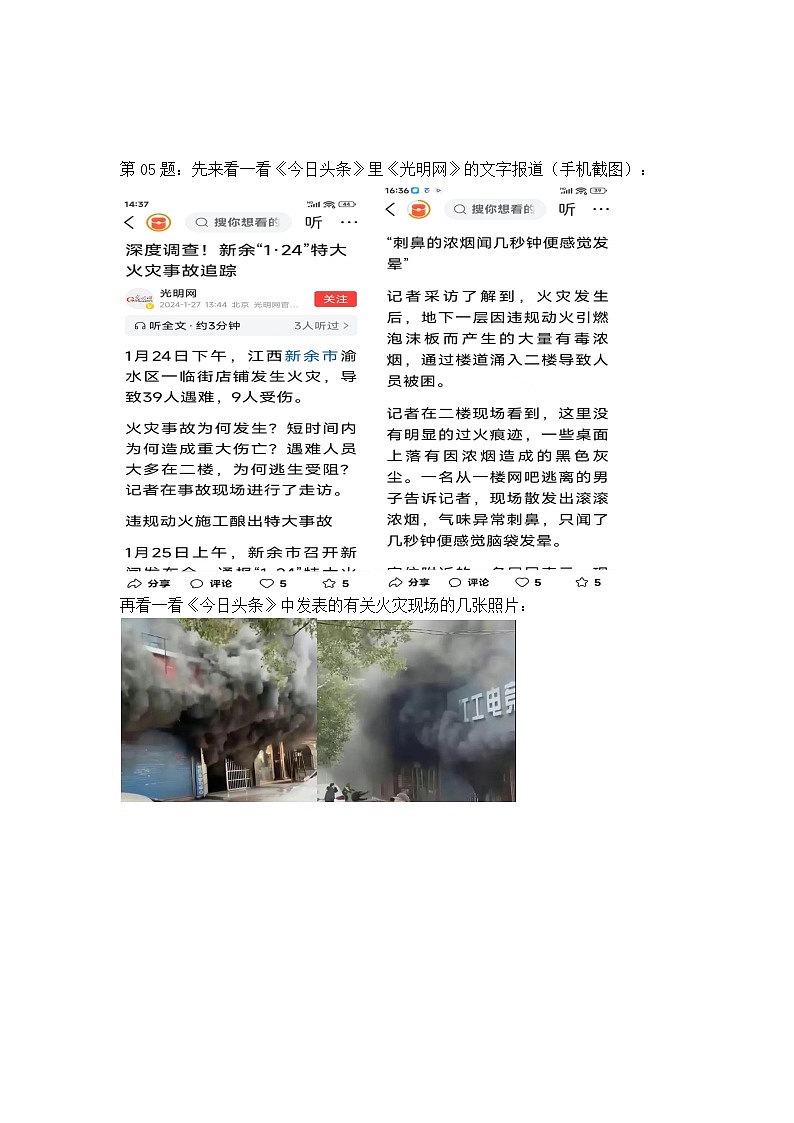
Task: Click the 分享 share icon in the right screenshot
Action: tap(396, 582)
